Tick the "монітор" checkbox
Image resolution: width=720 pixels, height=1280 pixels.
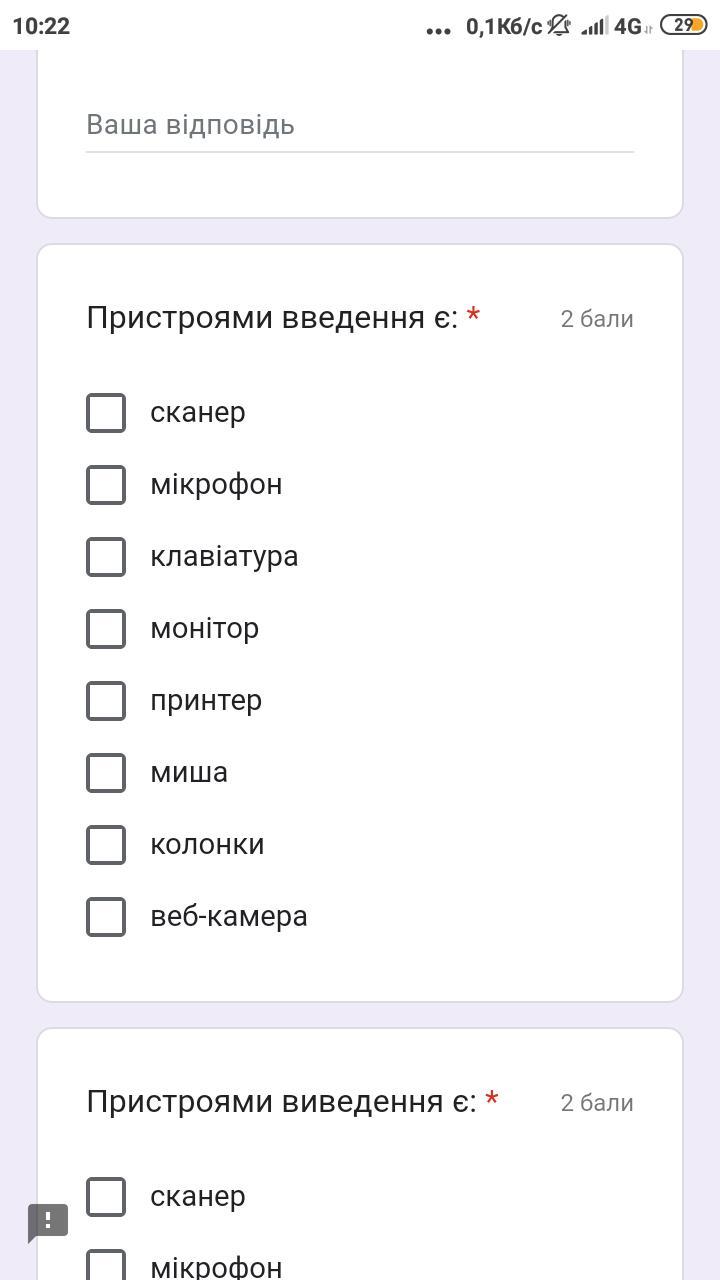coord(106,629)
